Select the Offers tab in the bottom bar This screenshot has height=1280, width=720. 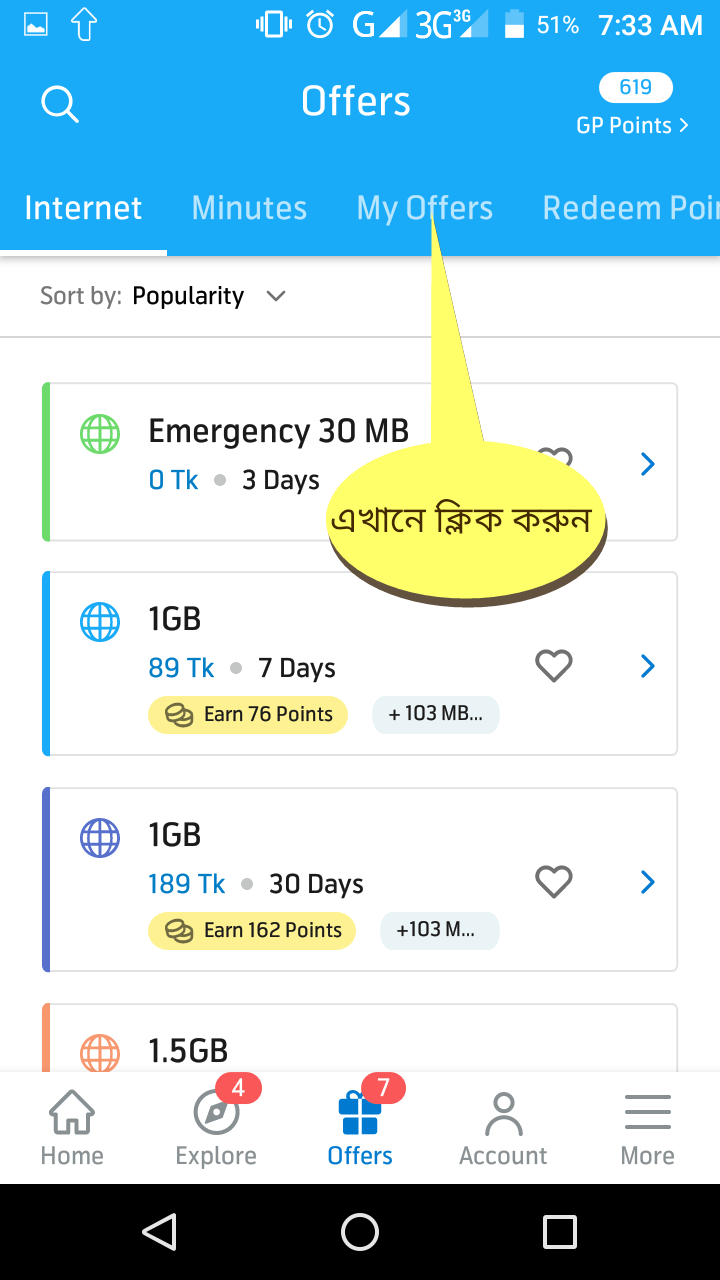tap(360, 1128)
